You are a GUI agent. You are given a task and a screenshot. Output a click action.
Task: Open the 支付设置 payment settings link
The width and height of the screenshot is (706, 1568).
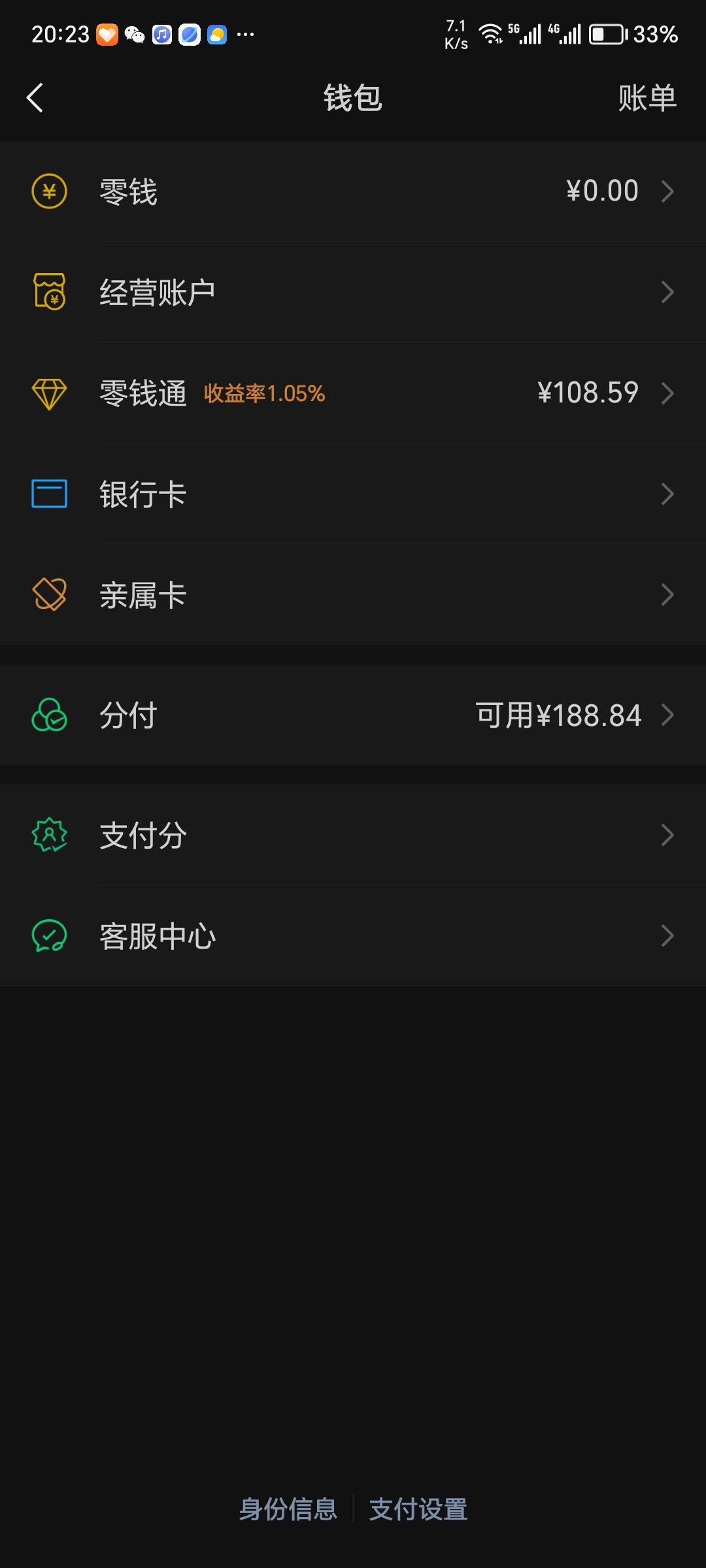418,1509
